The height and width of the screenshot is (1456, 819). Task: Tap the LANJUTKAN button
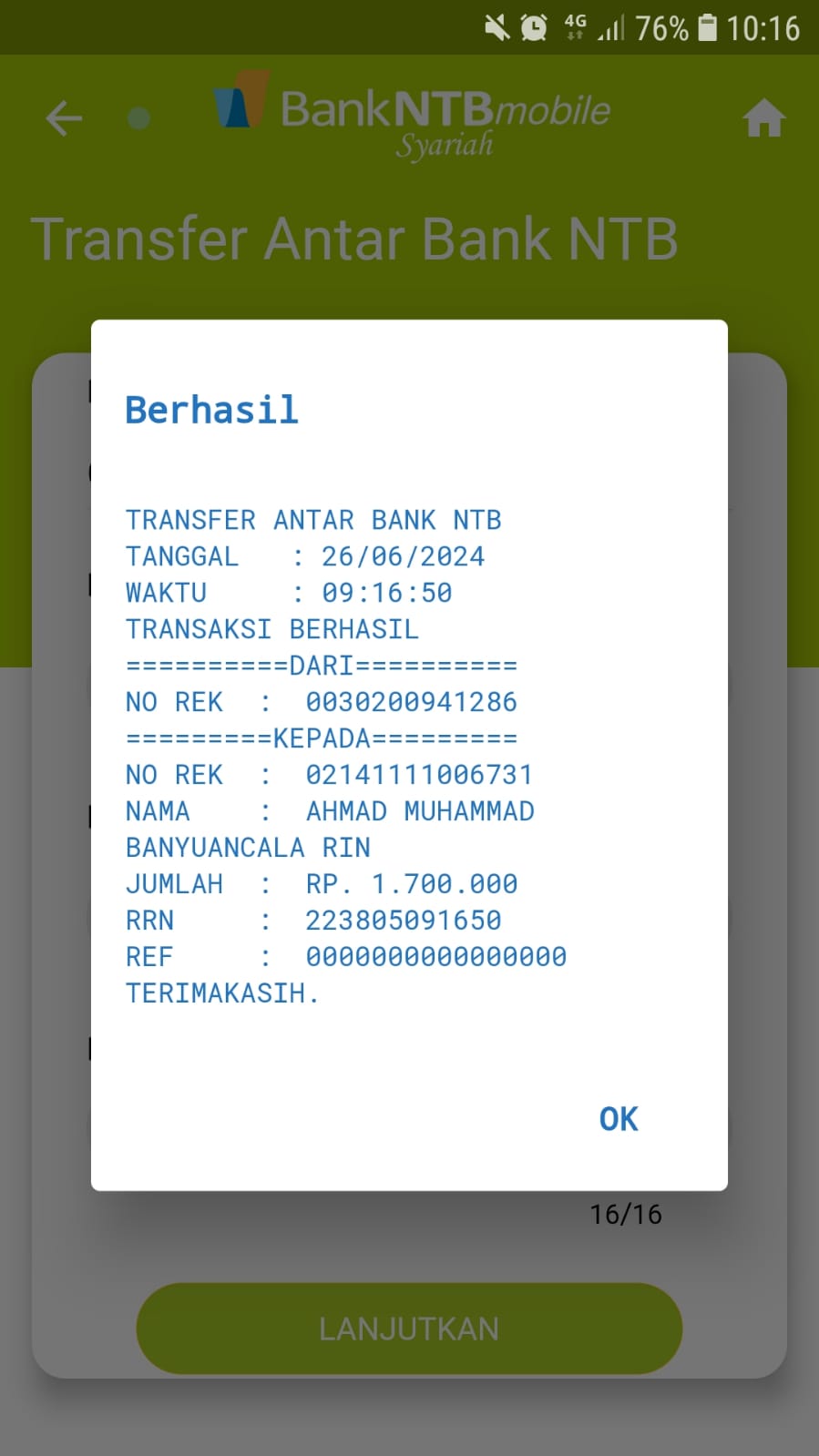[409, 1329]
